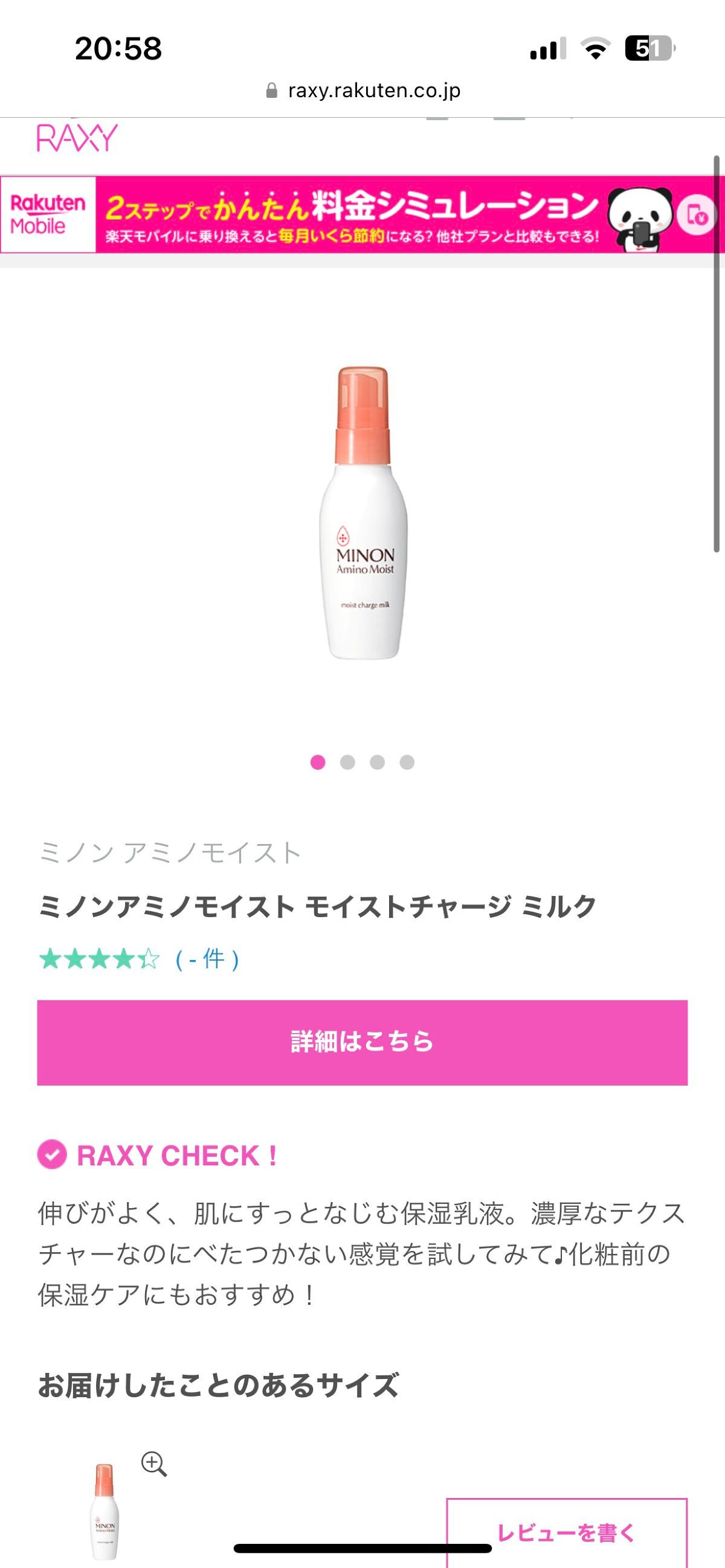725x1568 pixels.
Task: Open the review count link next to stars
Action: [207, 959]
